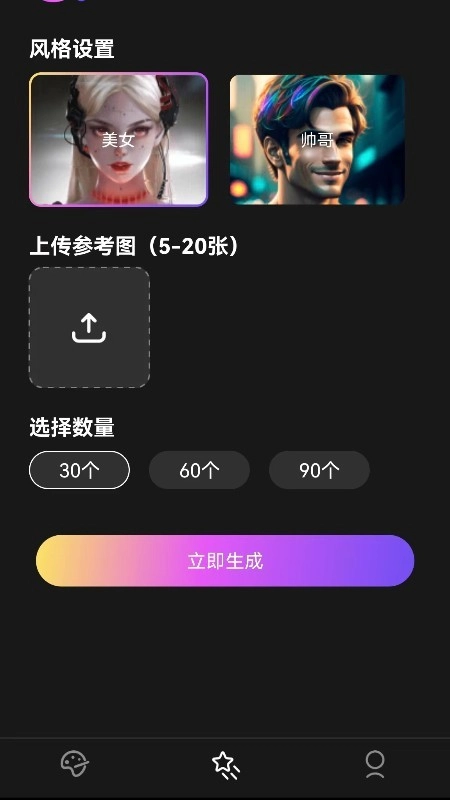
Task: Select the 美女 style card
Action: pos(118,139)
